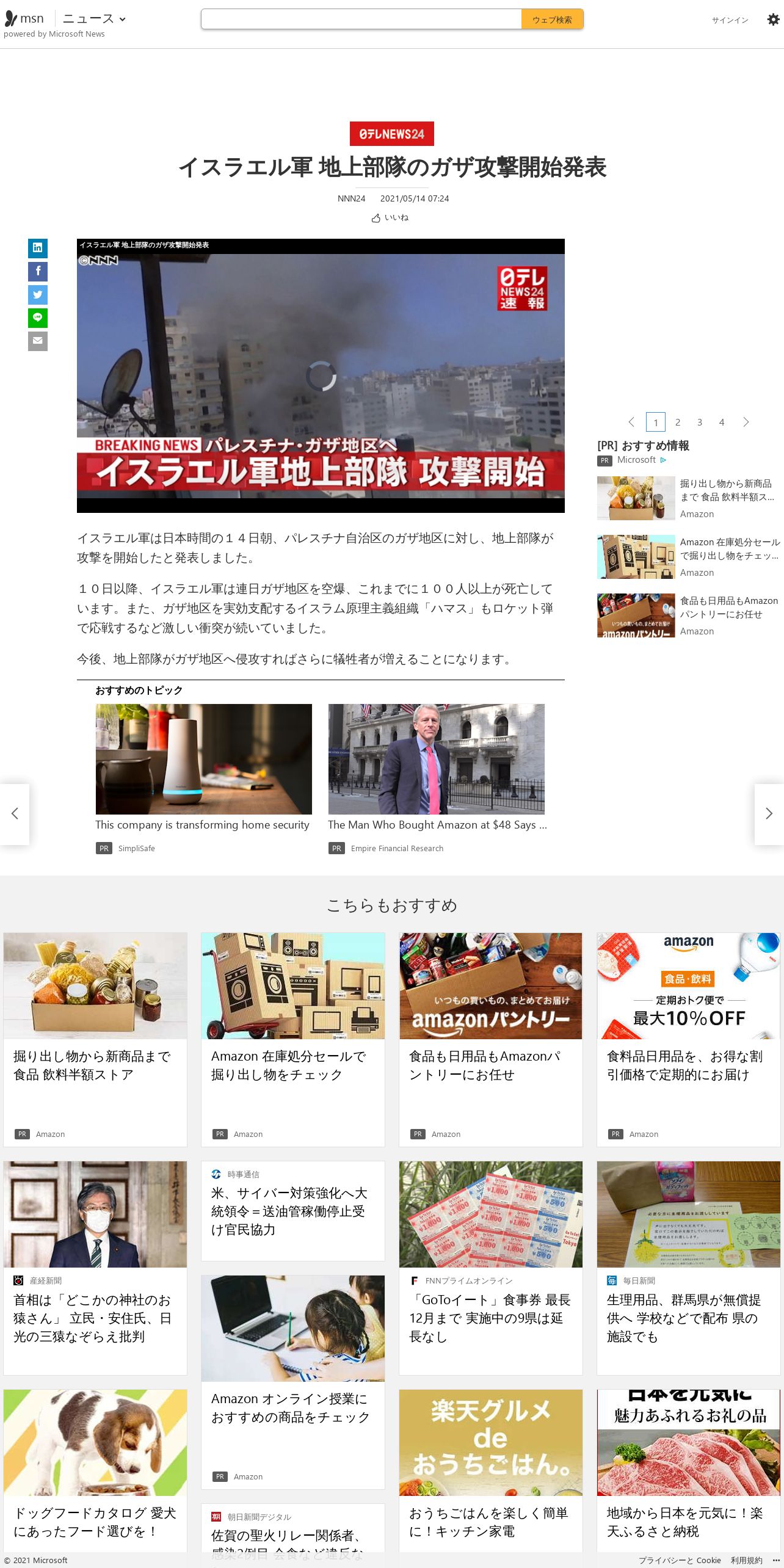Share the article via LINE

click(38, 318)
